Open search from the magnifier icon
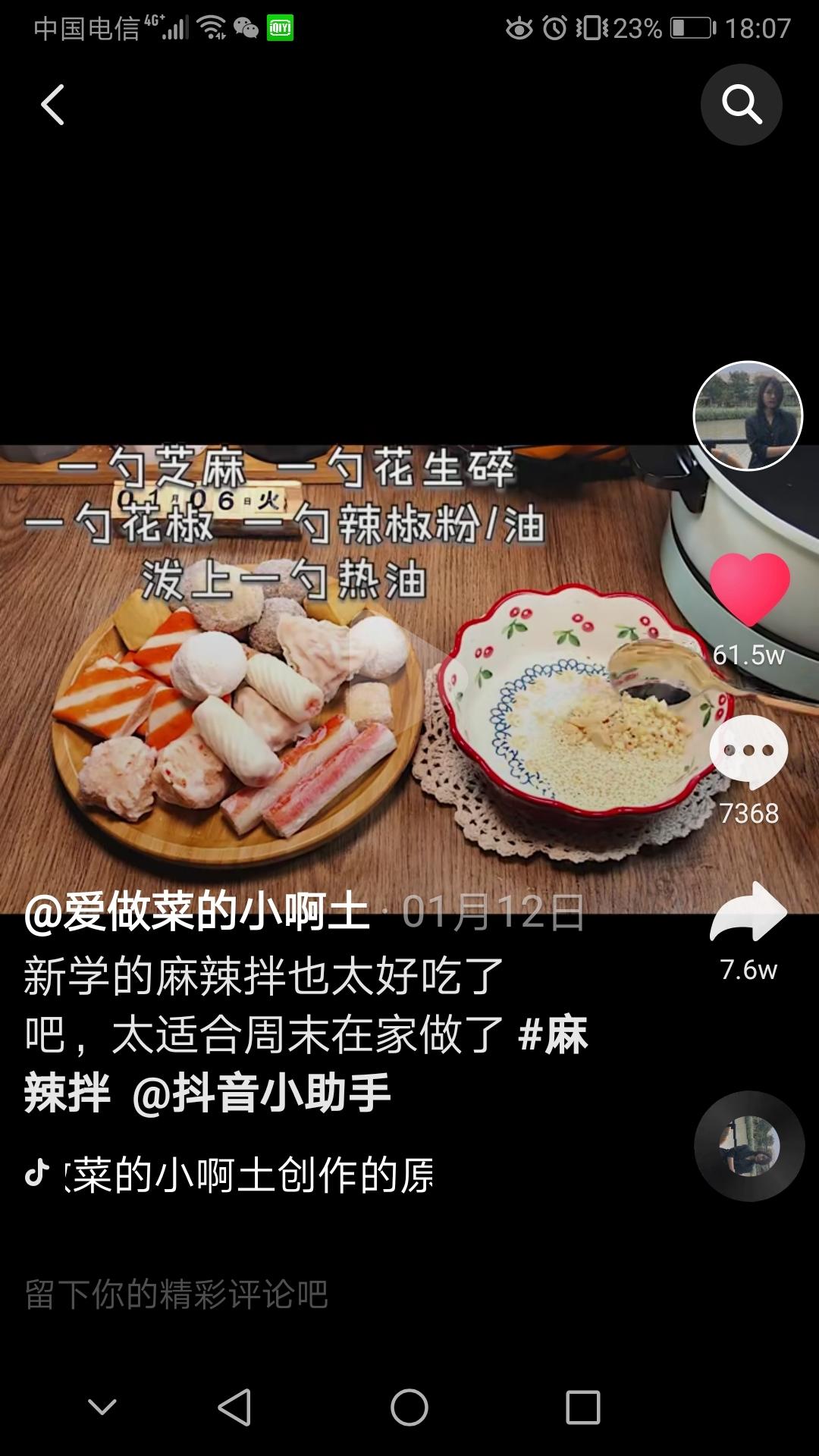The height and width of the screenshot is (1456, 819). tap(741, 105)
